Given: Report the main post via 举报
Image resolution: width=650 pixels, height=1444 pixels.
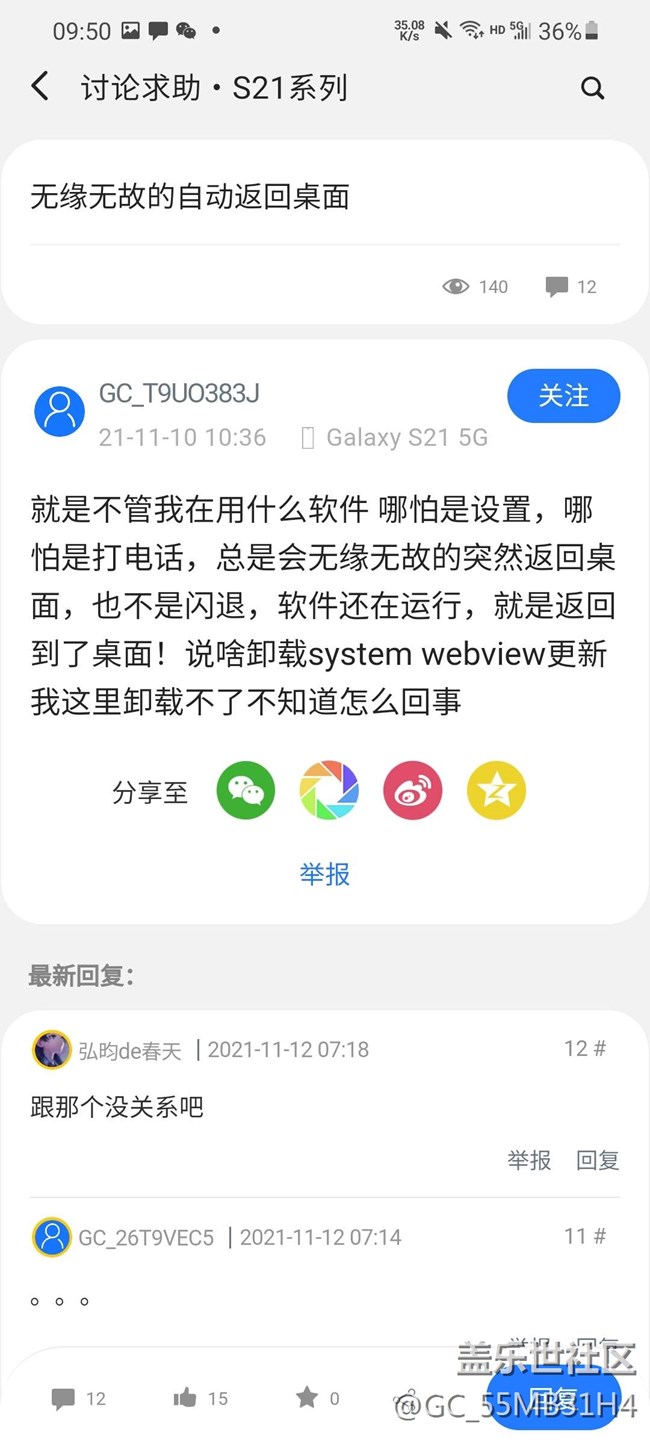Looking at the screenshot, I should pos(325,874).
